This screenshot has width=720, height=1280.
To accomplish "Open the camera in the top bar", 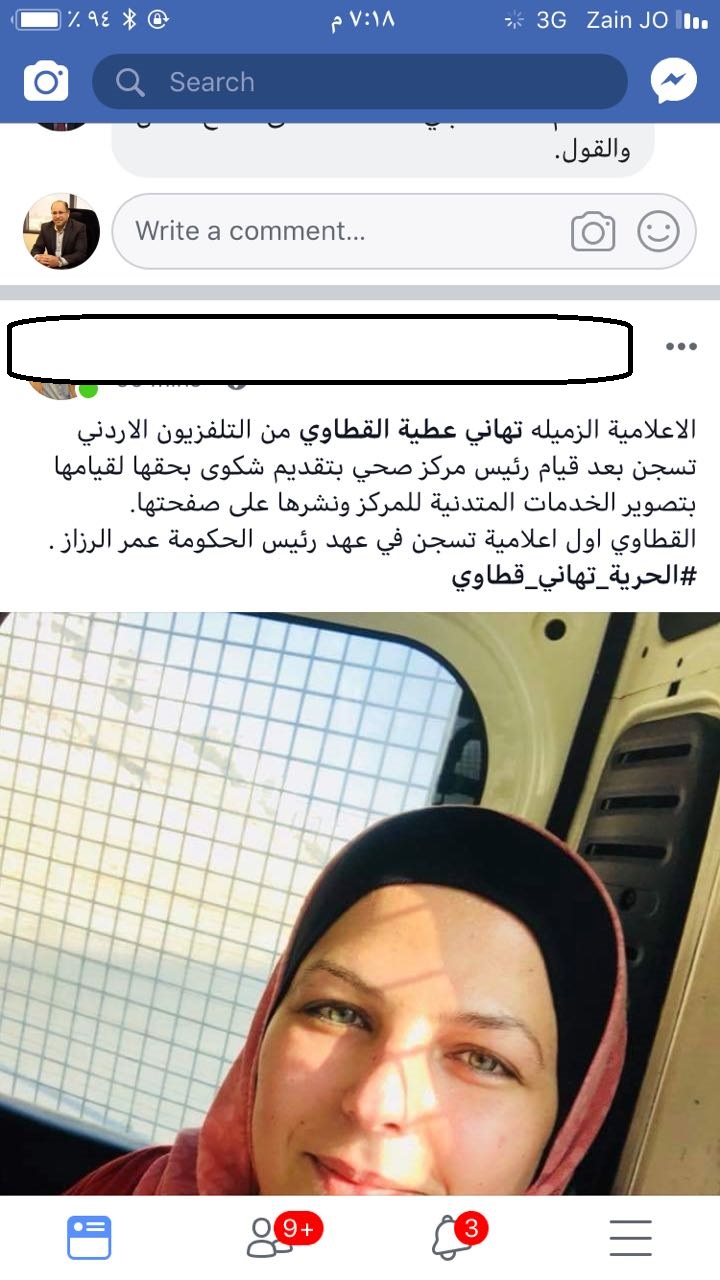I will click(46, 82).
